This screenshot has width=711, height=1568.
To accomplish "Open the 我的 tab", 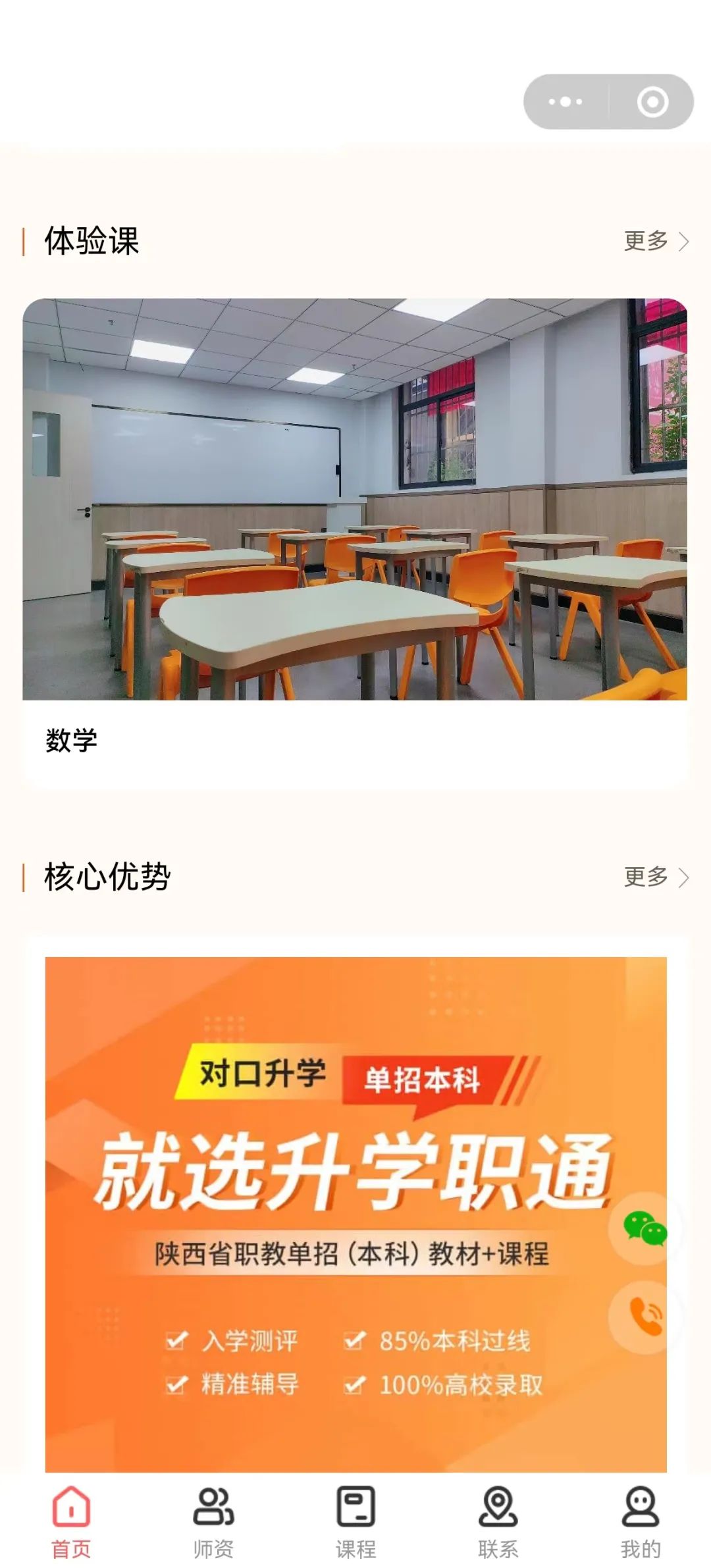I will [x=640, y=1522].
